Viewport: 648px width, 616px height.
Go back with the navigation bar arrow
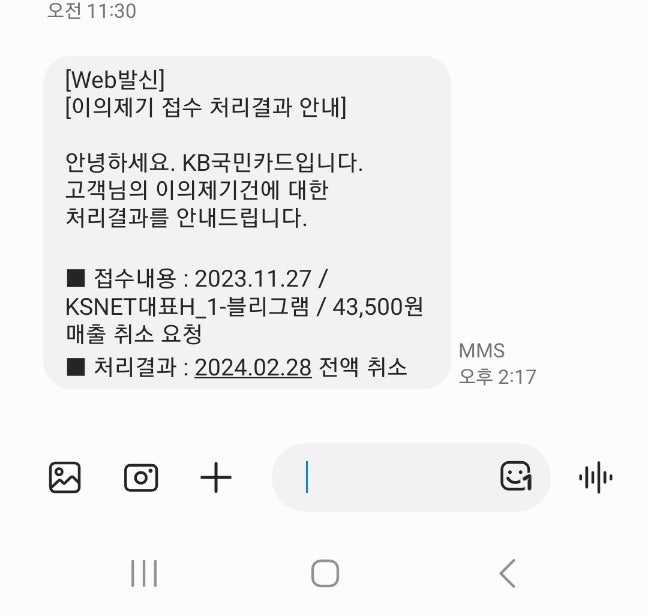tap(507, 573)
